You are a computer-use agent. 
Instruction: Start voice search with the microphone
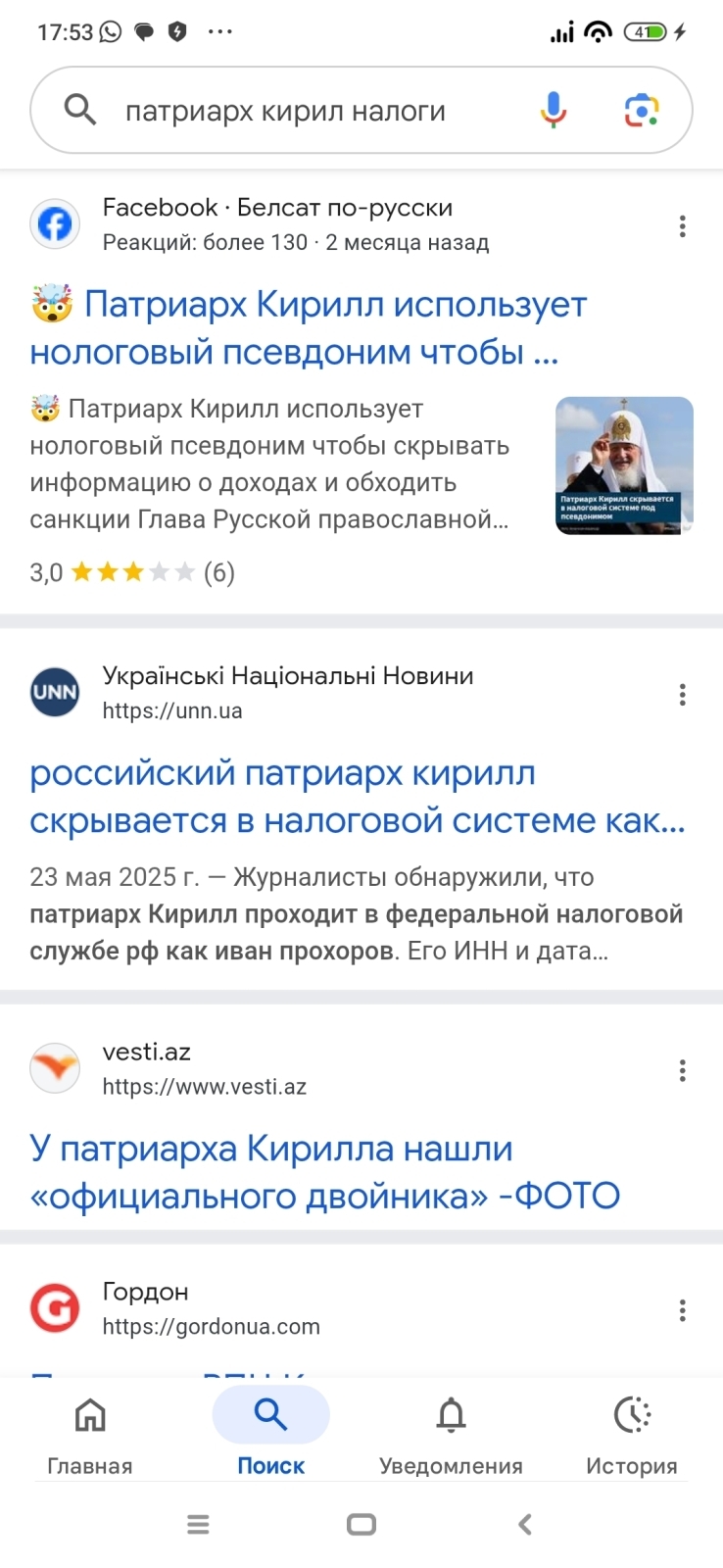pos(554,110)
